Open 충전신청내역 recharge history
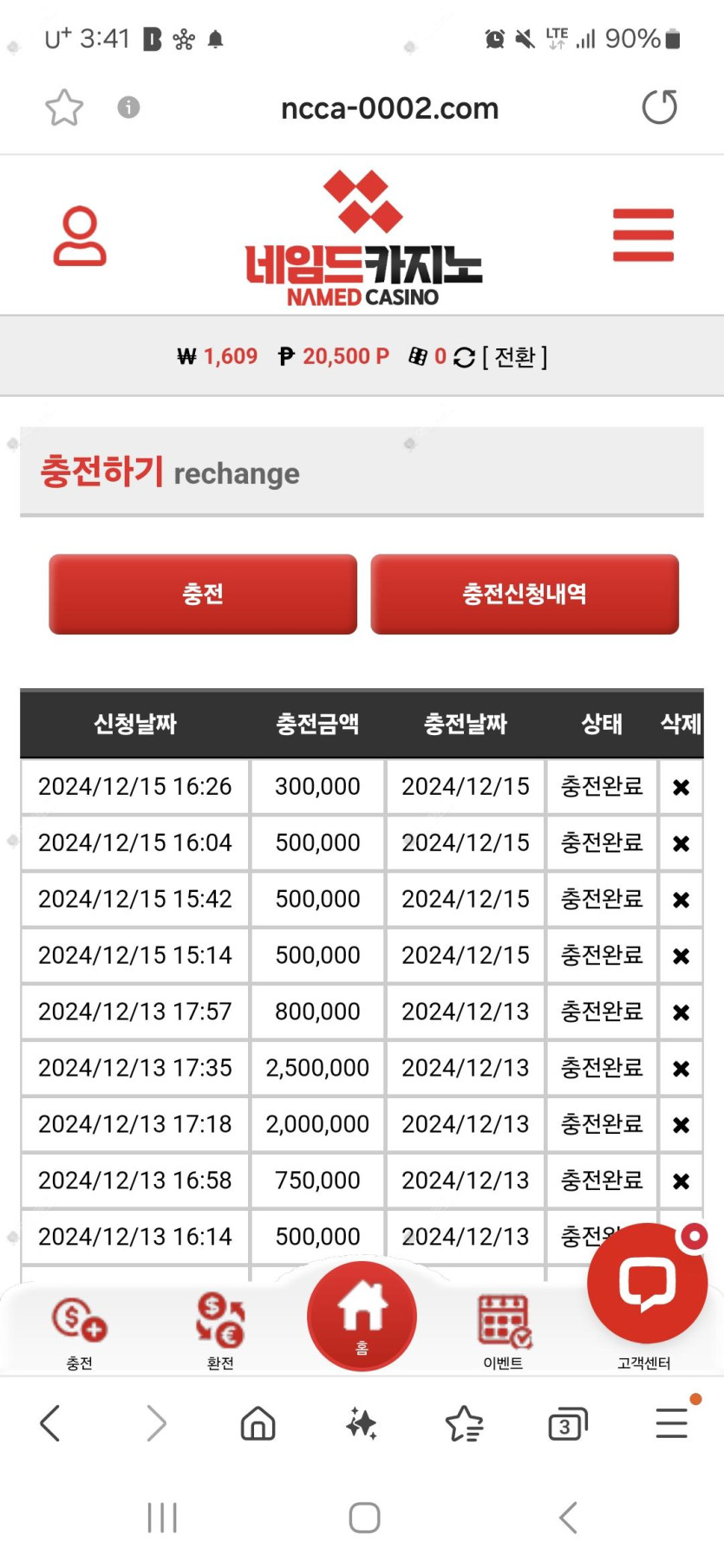This screenshot has height=1568, width=724. [x=525, y=594]
